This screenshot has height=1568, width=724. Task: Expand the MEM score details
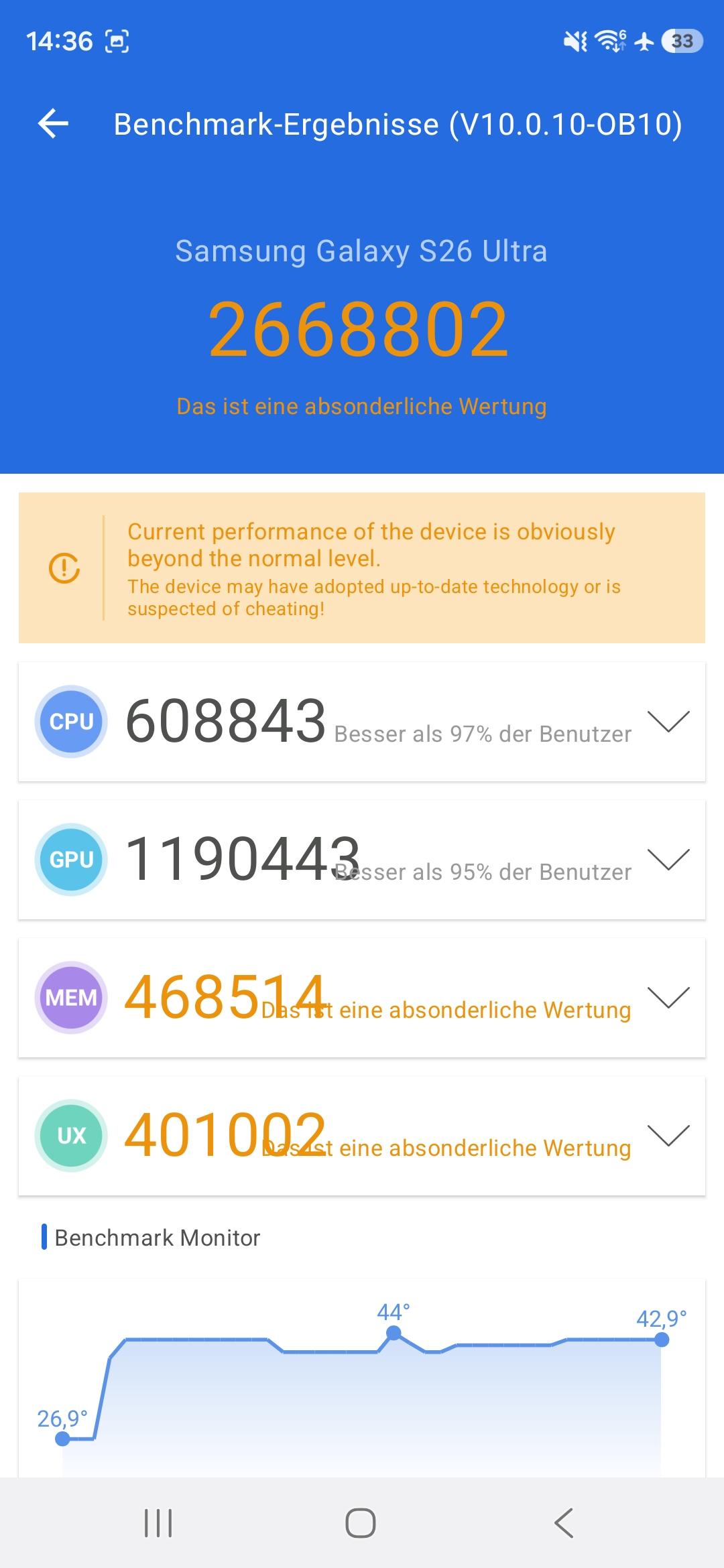coord(668,998)
